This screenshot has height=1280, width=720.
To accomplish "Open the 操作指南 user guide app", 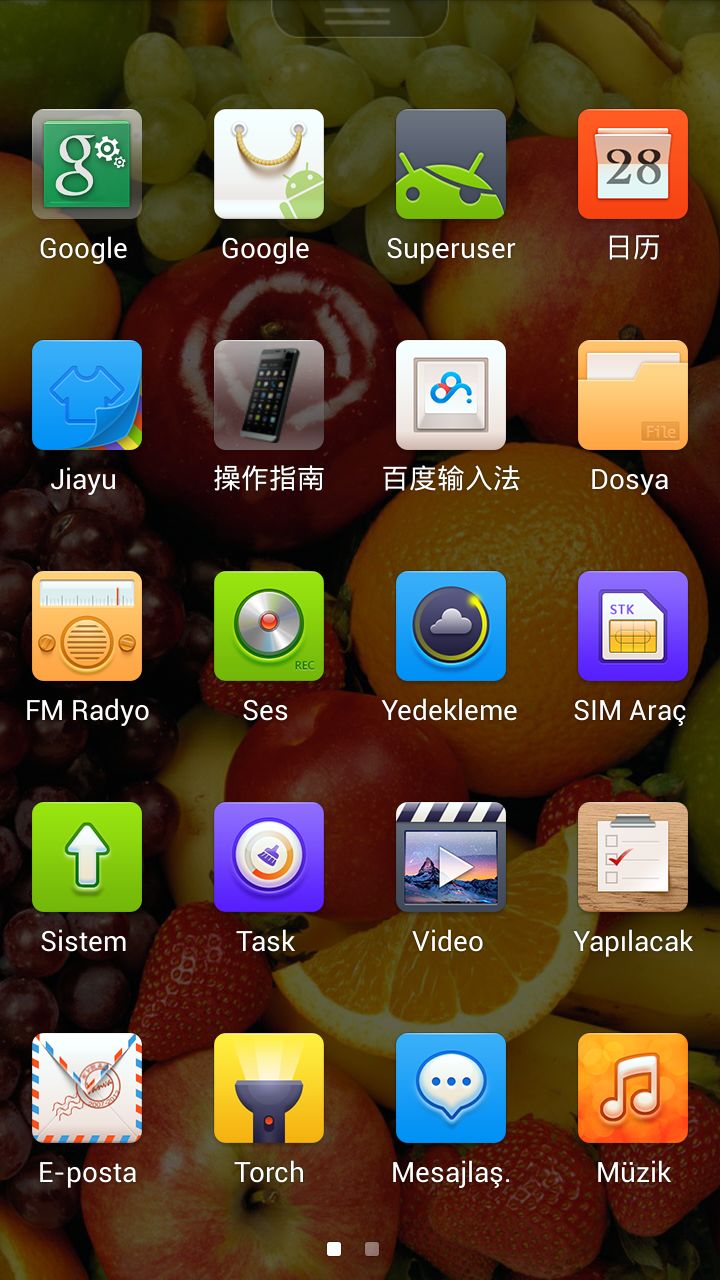I will click(x=269, y=395).
